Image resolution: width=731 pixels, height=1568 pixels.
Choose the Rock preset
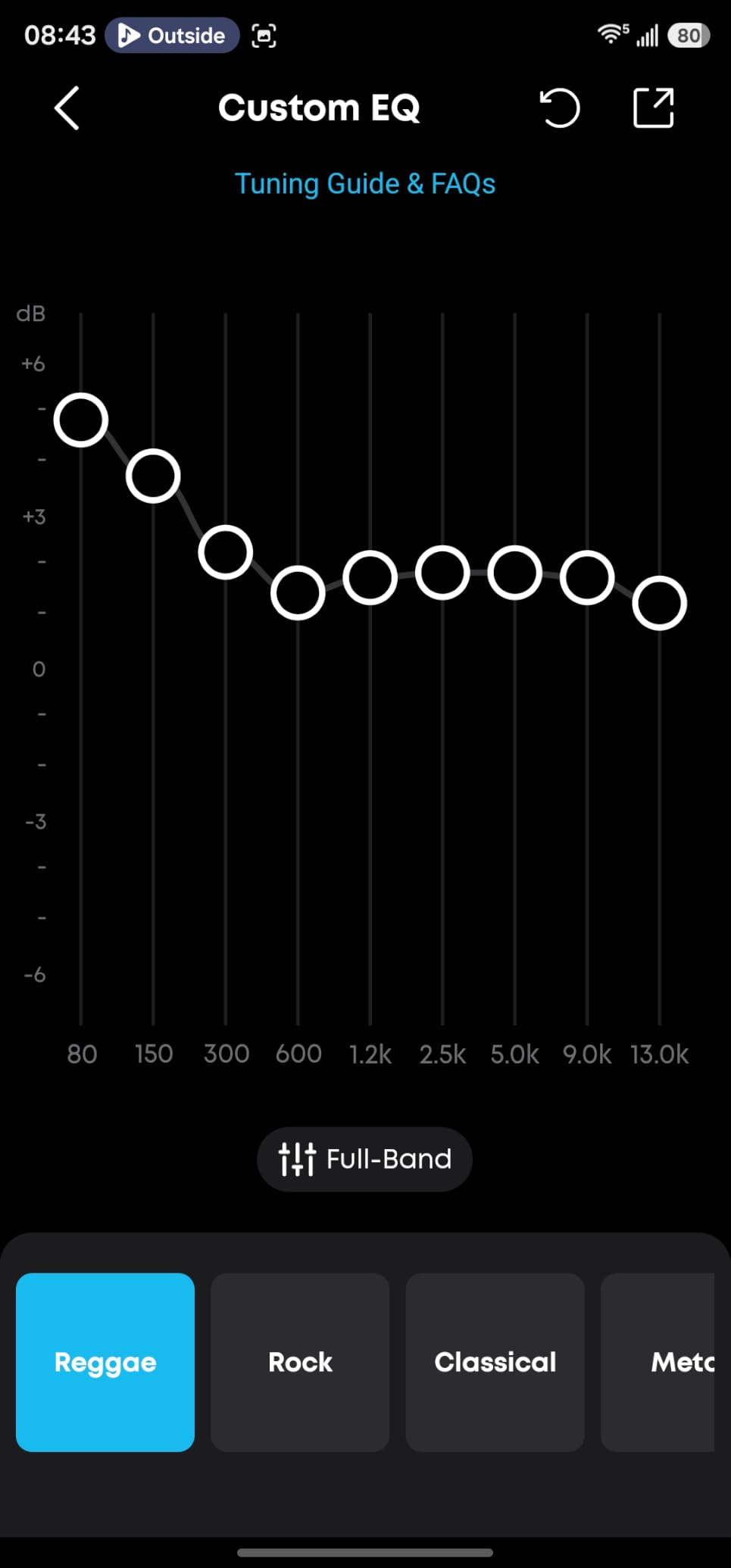pos(300,1362)
